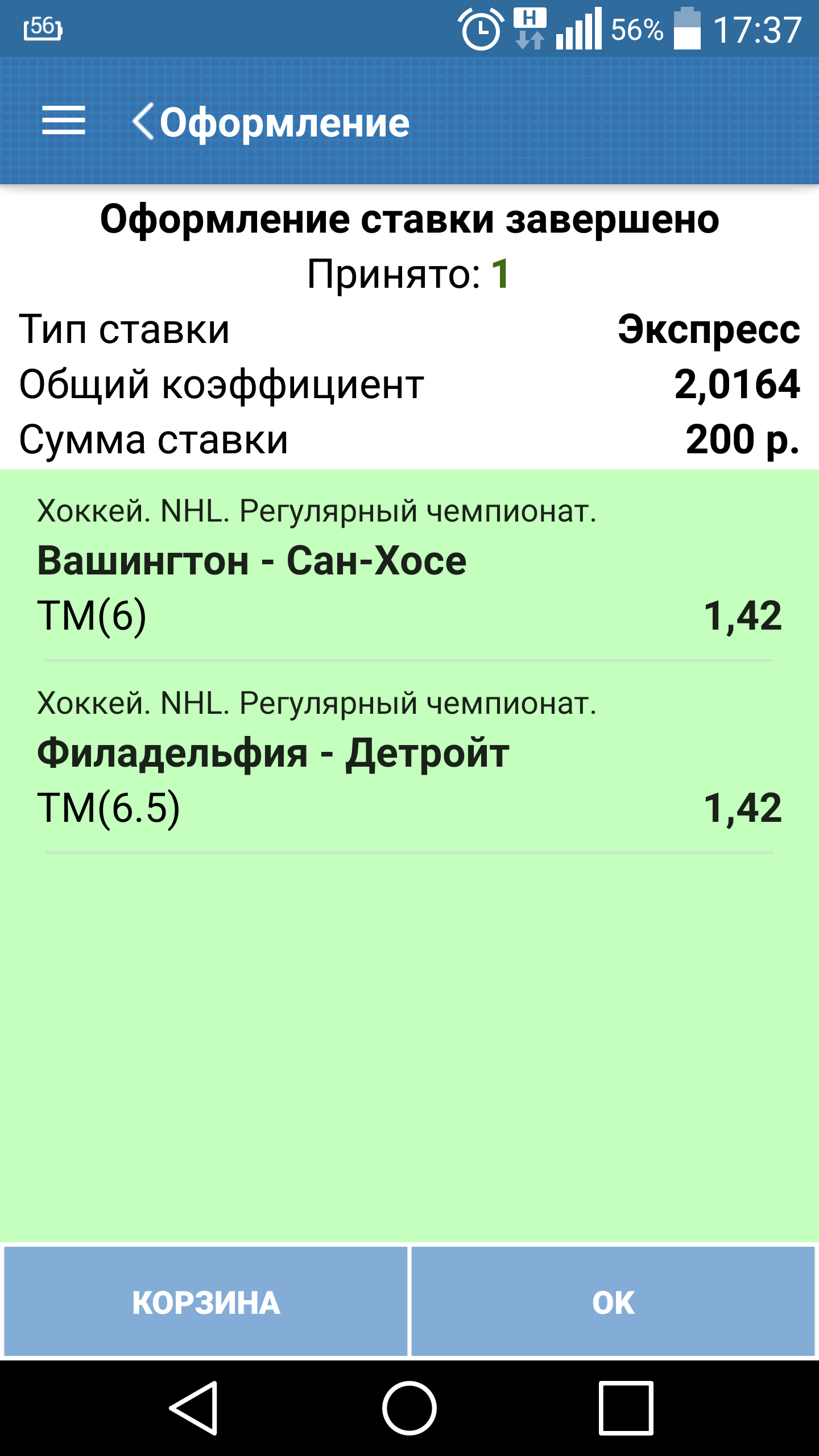819x1456 pixels.
Task: Open the Корзина button
Action: [x=205, y=1301]
